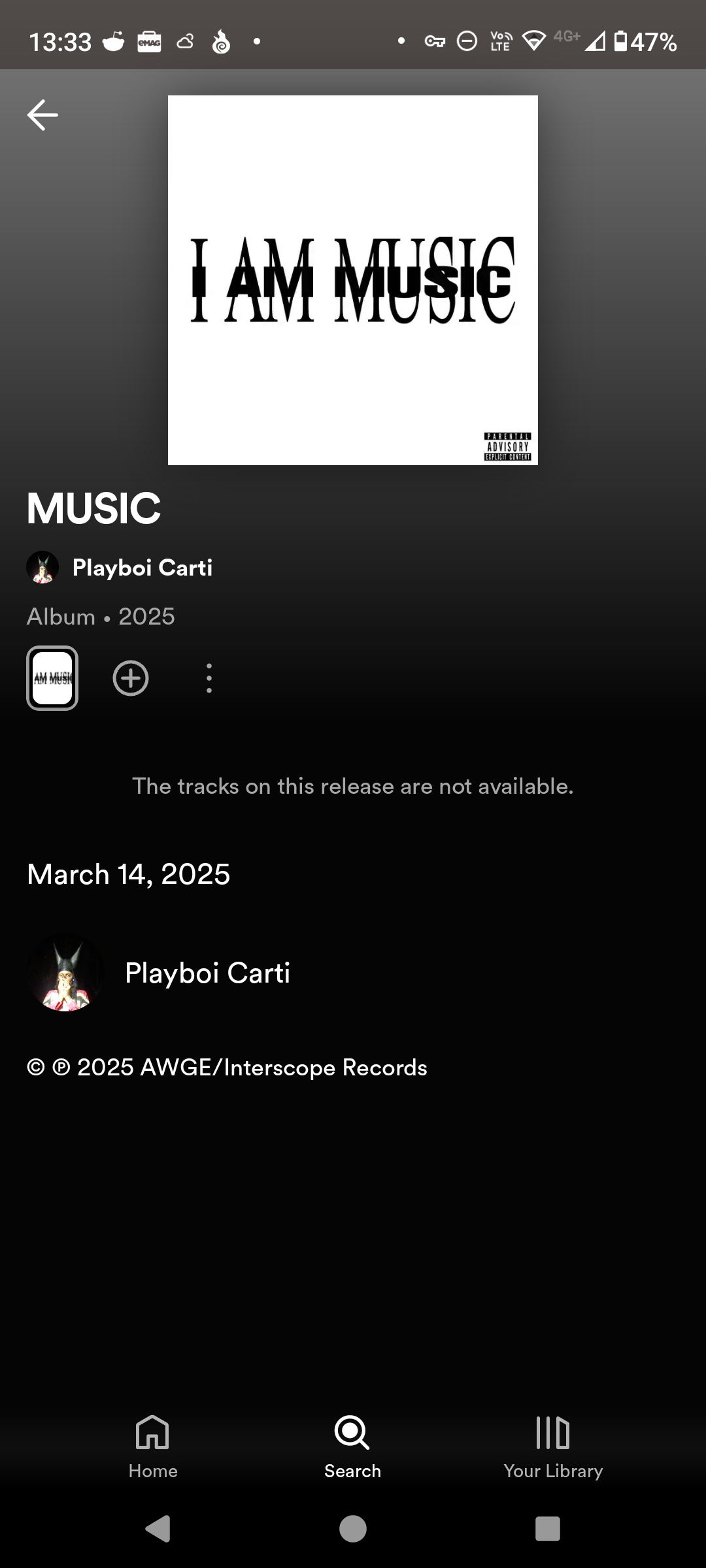Add the album to your library
The height and width of the screenshot is (1568, 706).
point(131,678)
